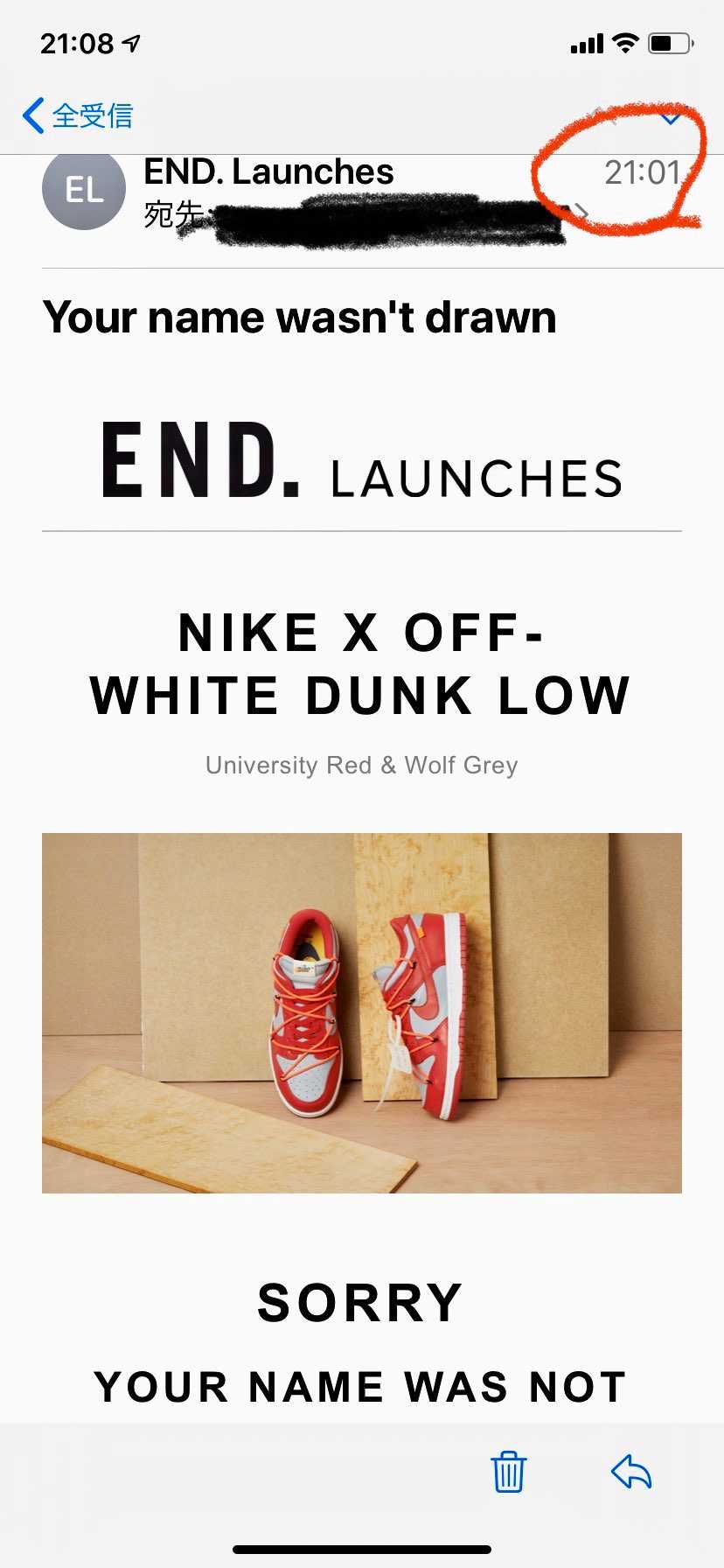Open the next message with the down arrow
The height and width of the screenshot is (1568, 724).
tap(670, 117)
